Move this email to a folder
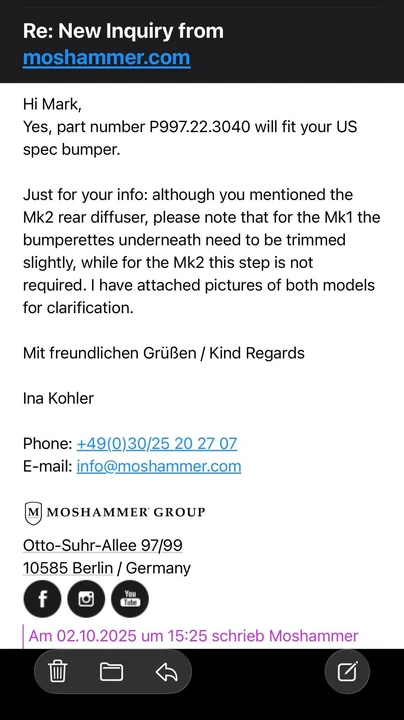Image resolution: width=404 pixels, height=720 pixels. (x=111, y=672)
